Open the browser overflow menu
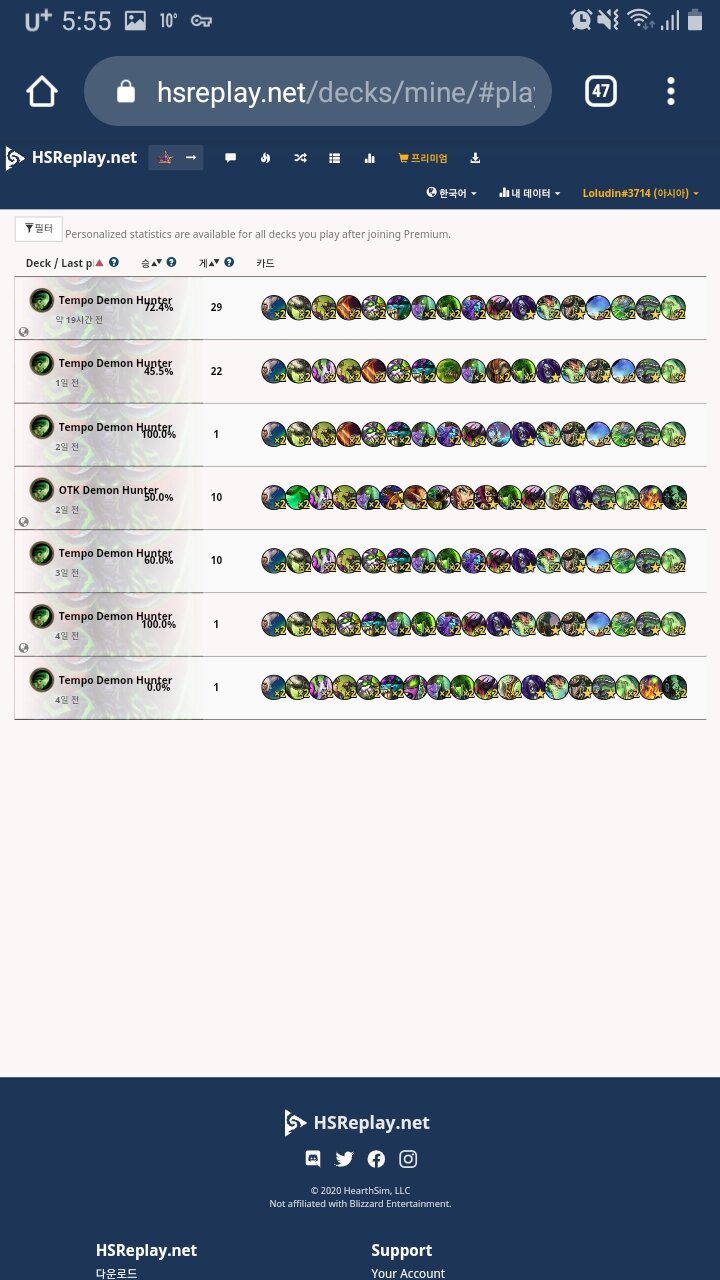720x1280 pixels. click(671, 92)
